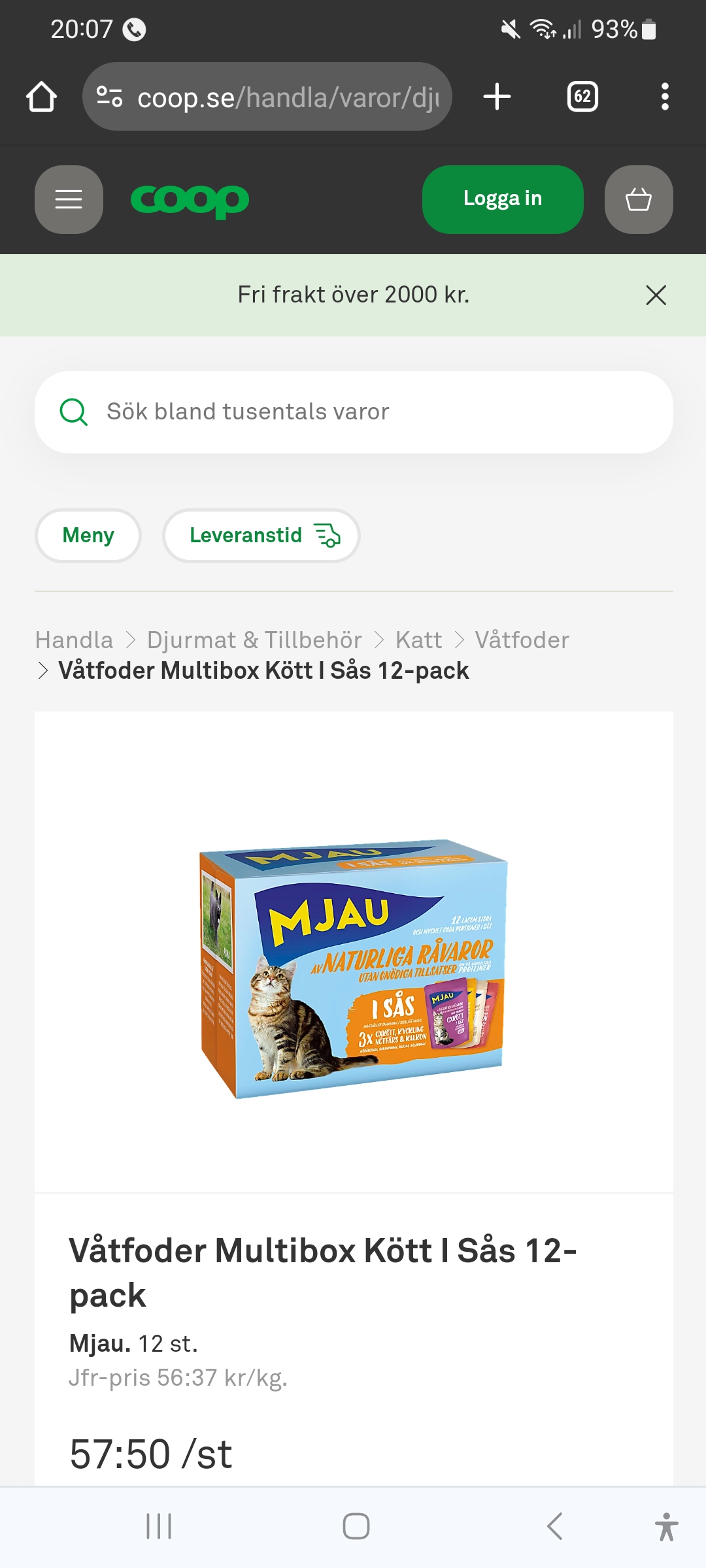Open the Meny chip
This screenshot has height=1568, width=706.
[x=88, y=536]
